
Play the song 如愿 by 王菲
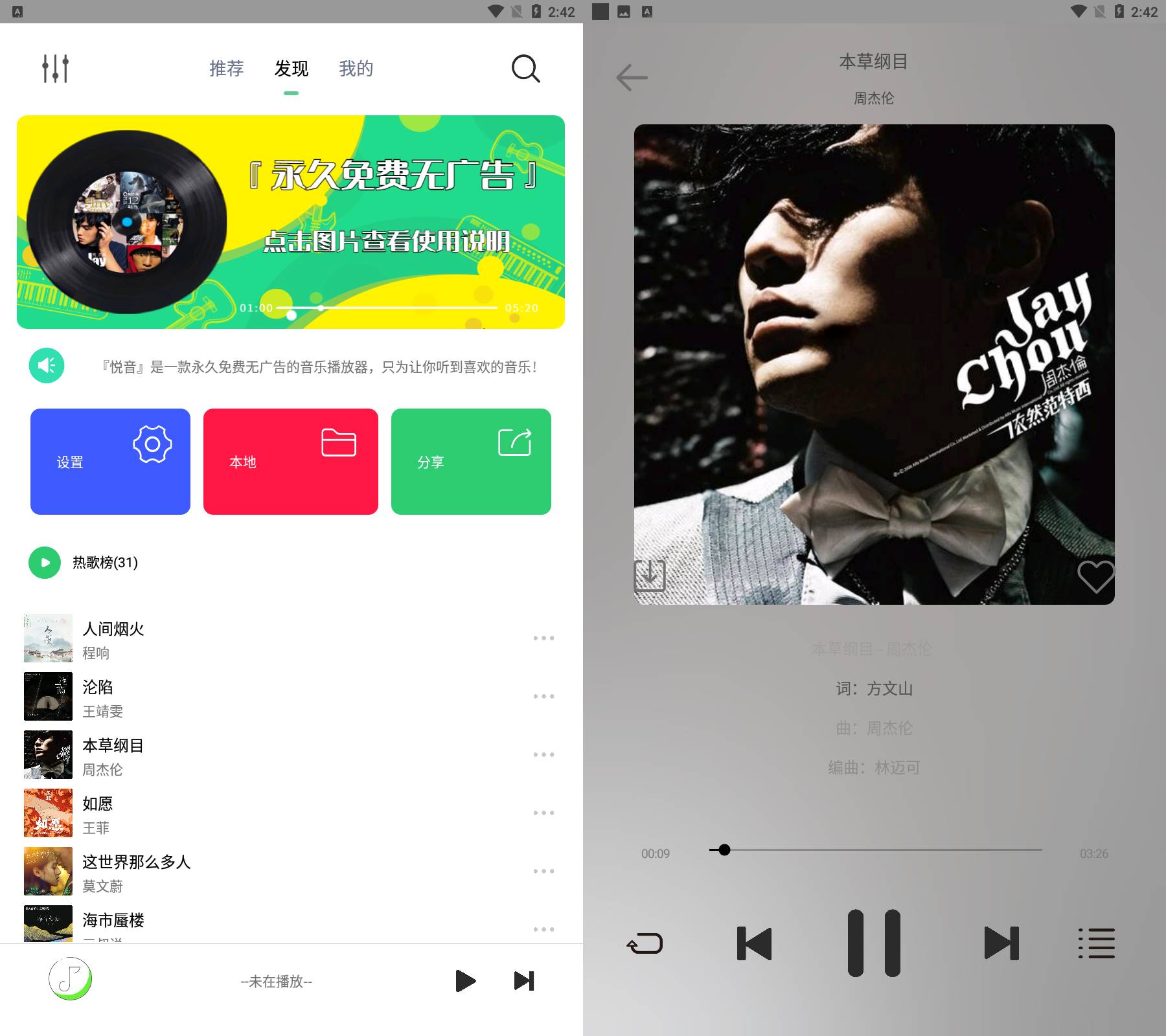[x=97, y=813]
